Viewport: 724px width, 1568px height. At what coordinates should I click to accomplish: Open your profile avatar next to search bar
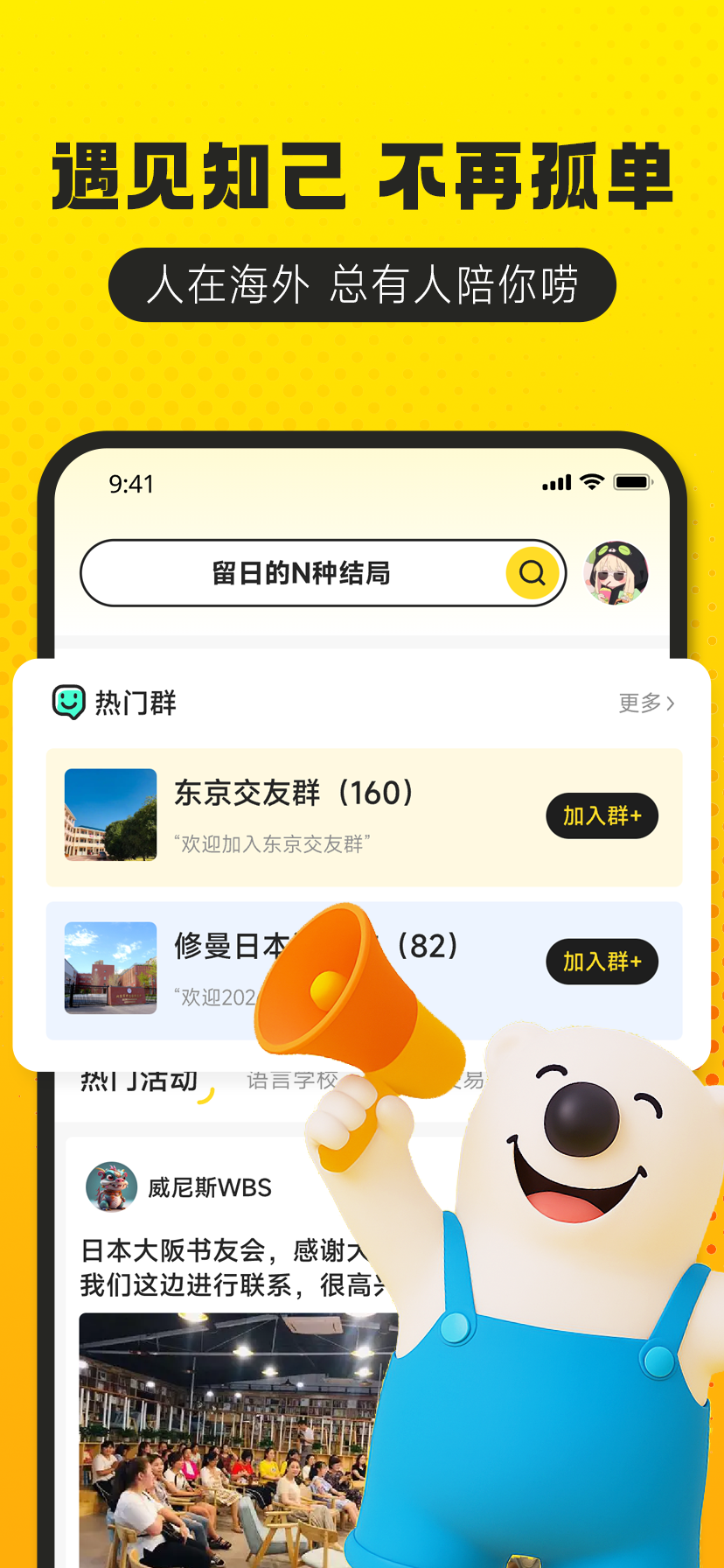click(616, 572)
